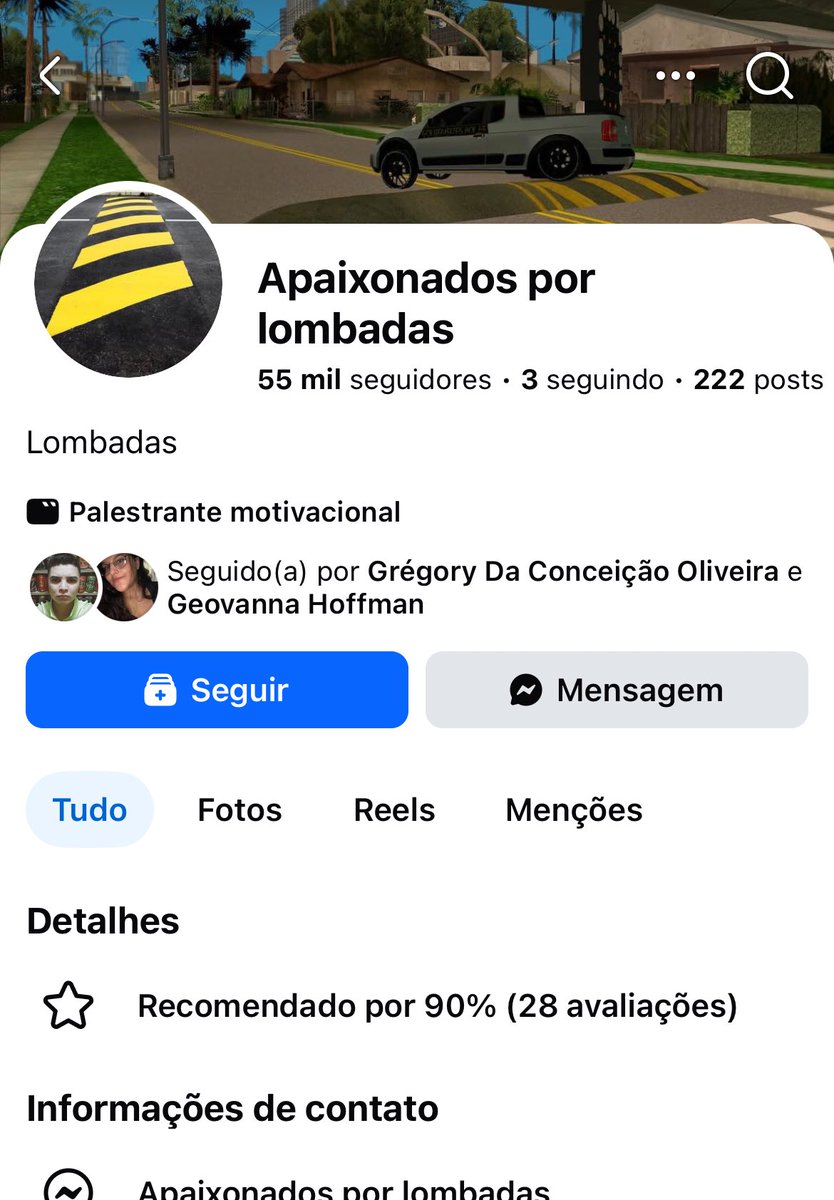The width and height of the screenshot is (834, 1200).
Task: Select the Tudo tab
Action: (90, 810)
